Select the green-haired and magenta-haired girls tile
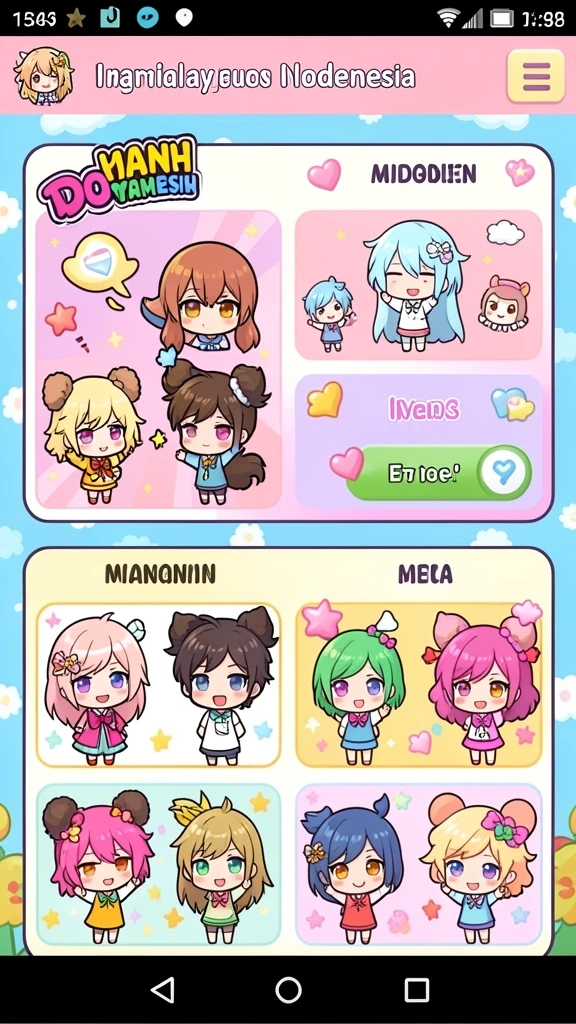Image resolution: width=576 pixels, height=1024 pixels. (419, 684)
